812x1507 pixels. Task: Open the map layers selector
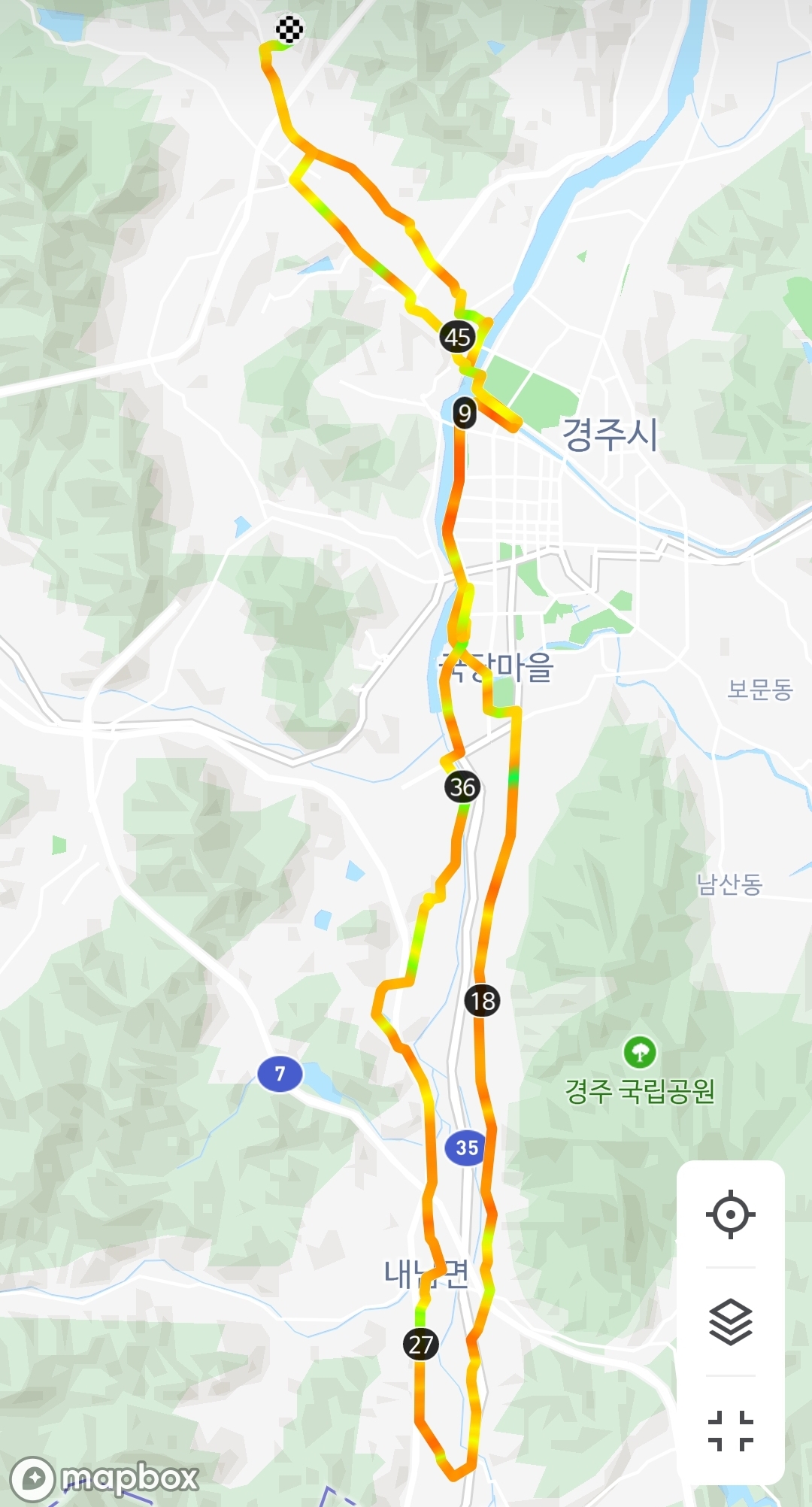(730, 1322)
